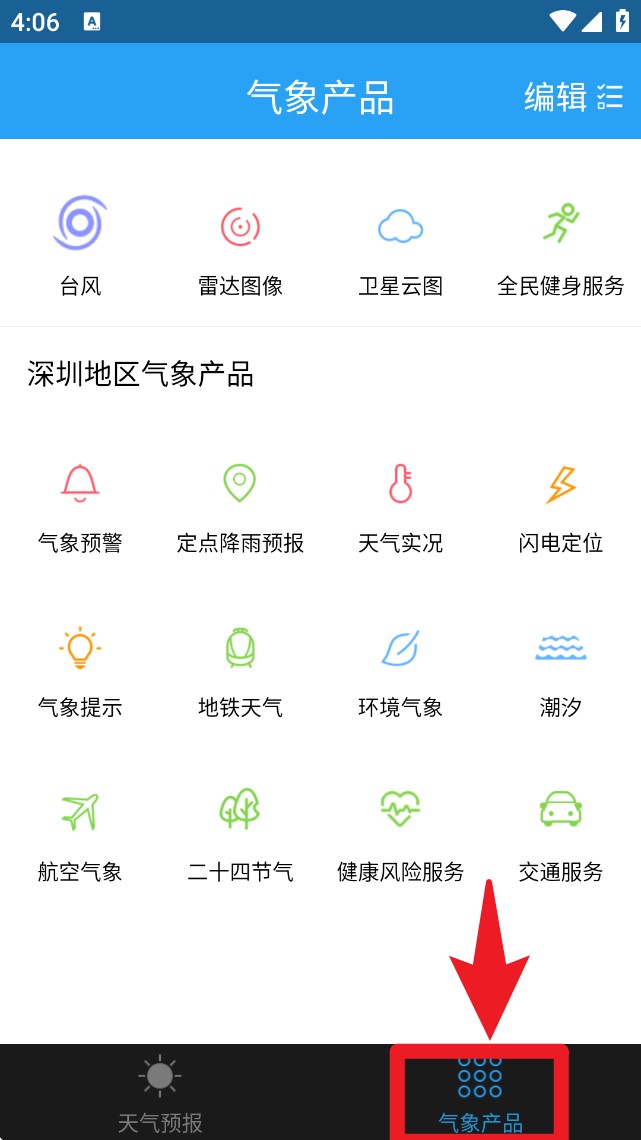Open 航空气象 aviation weather
Screen dimensions: 641x1140
tap(80, 833)
